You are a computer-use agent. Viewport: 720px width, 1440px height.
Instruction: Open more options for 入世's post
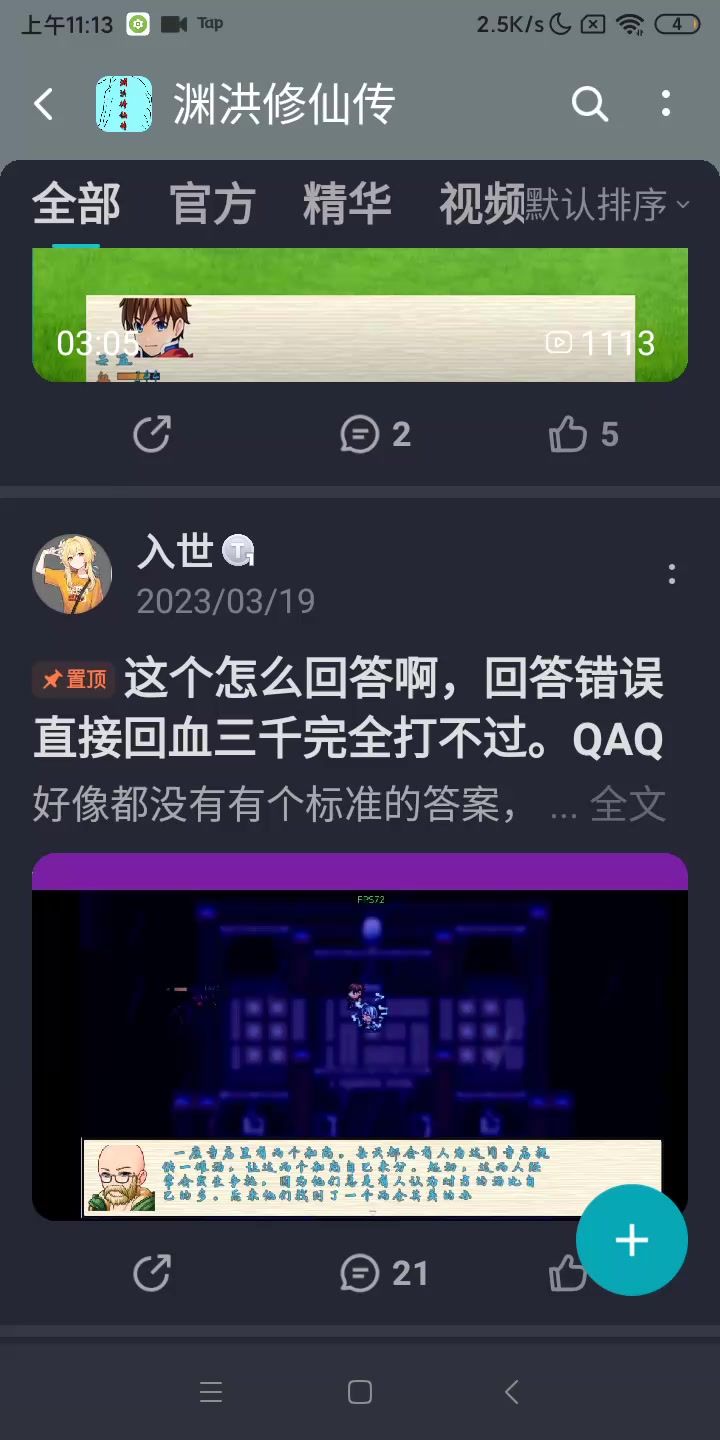pos(671,574)
